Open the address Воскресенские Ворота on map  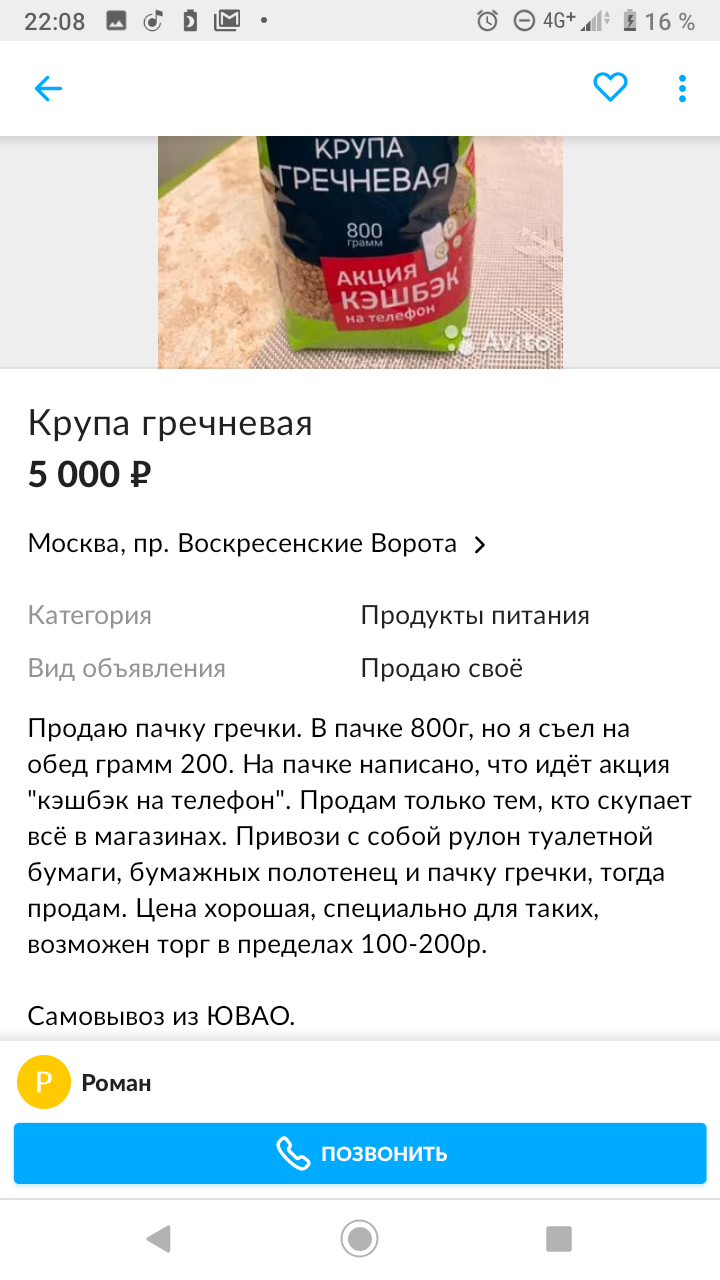pos(257,544)
